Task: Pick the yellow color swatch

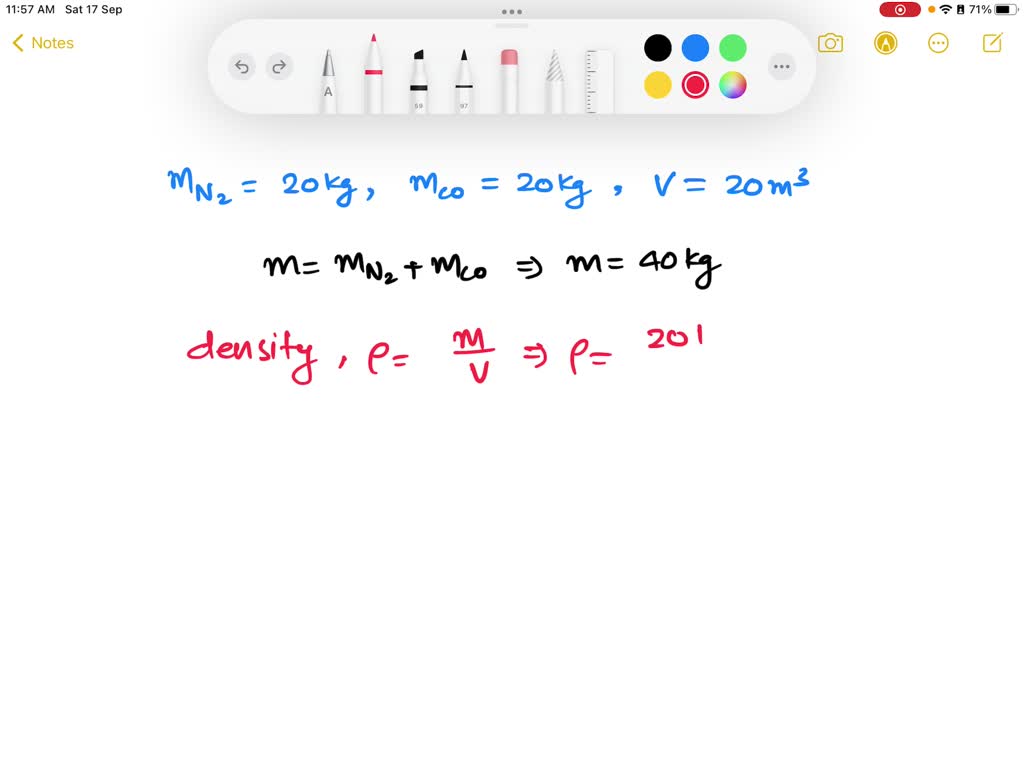Action: (657, 86)
